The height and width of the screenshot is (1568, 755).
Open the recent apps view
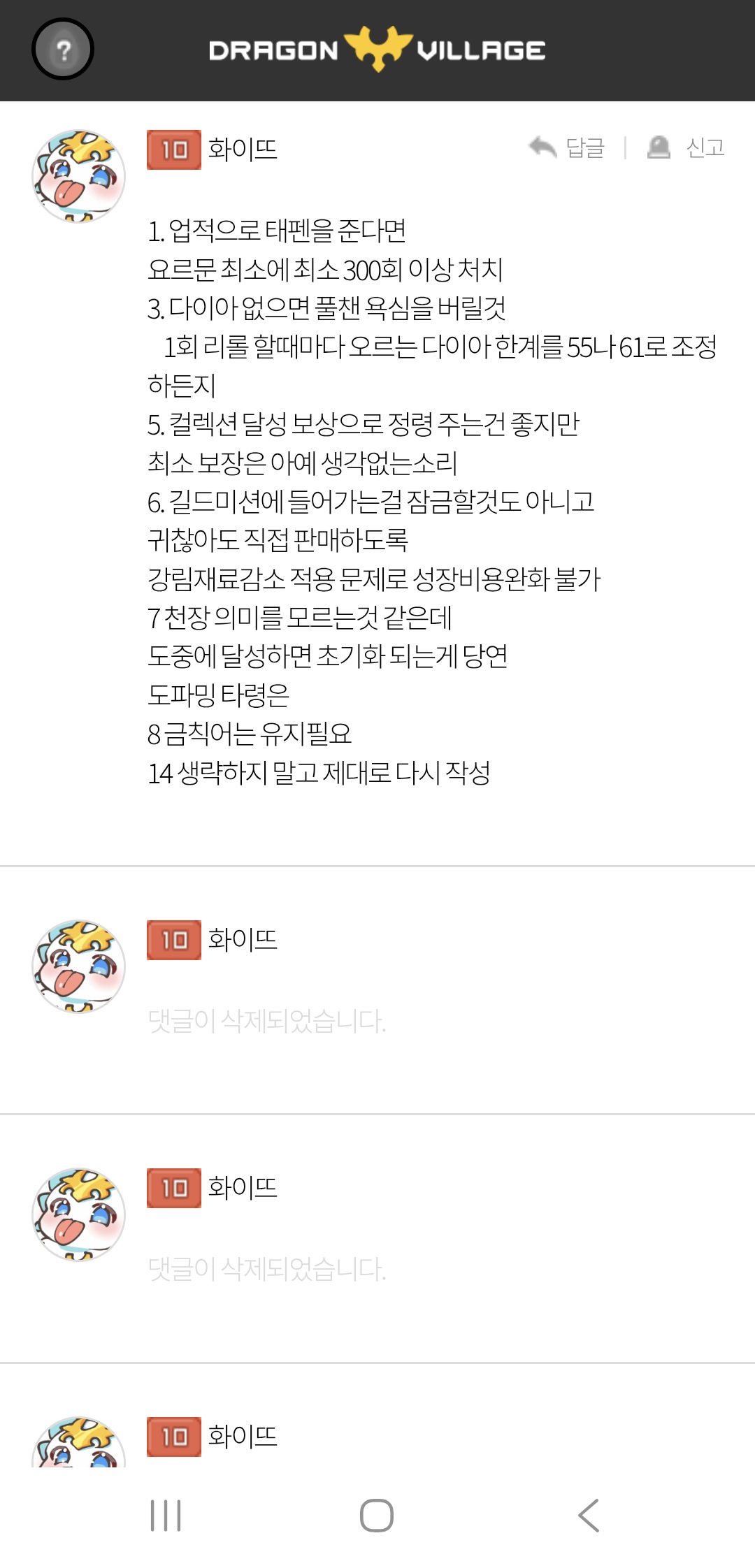(166, 1515)
